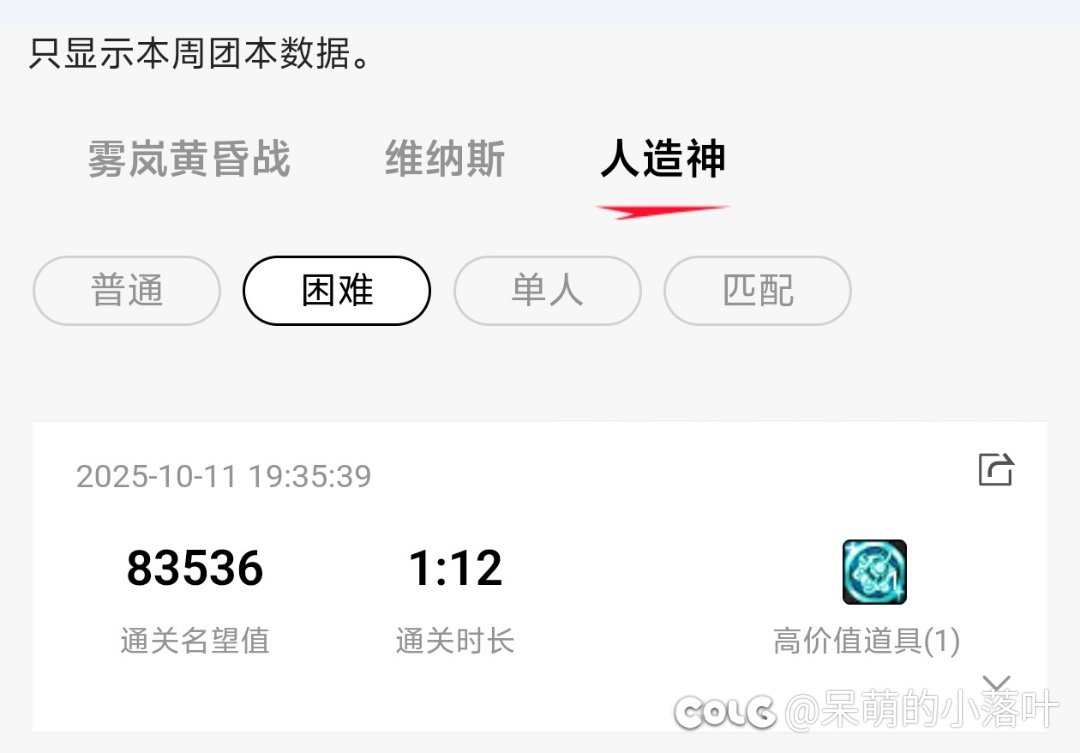Select the 困难 difficulty chip
The width and height of the screenshot is (1080, 753).
click(x=337, y=291)
